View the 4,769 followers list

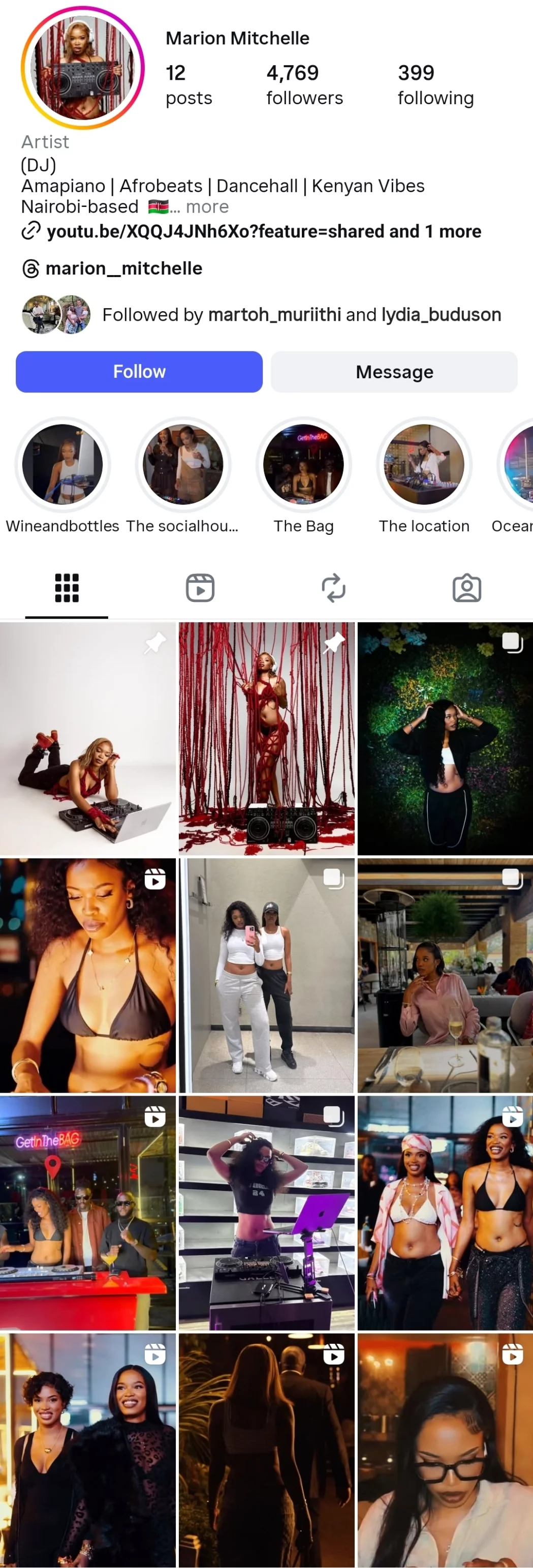tap(304, 84)
